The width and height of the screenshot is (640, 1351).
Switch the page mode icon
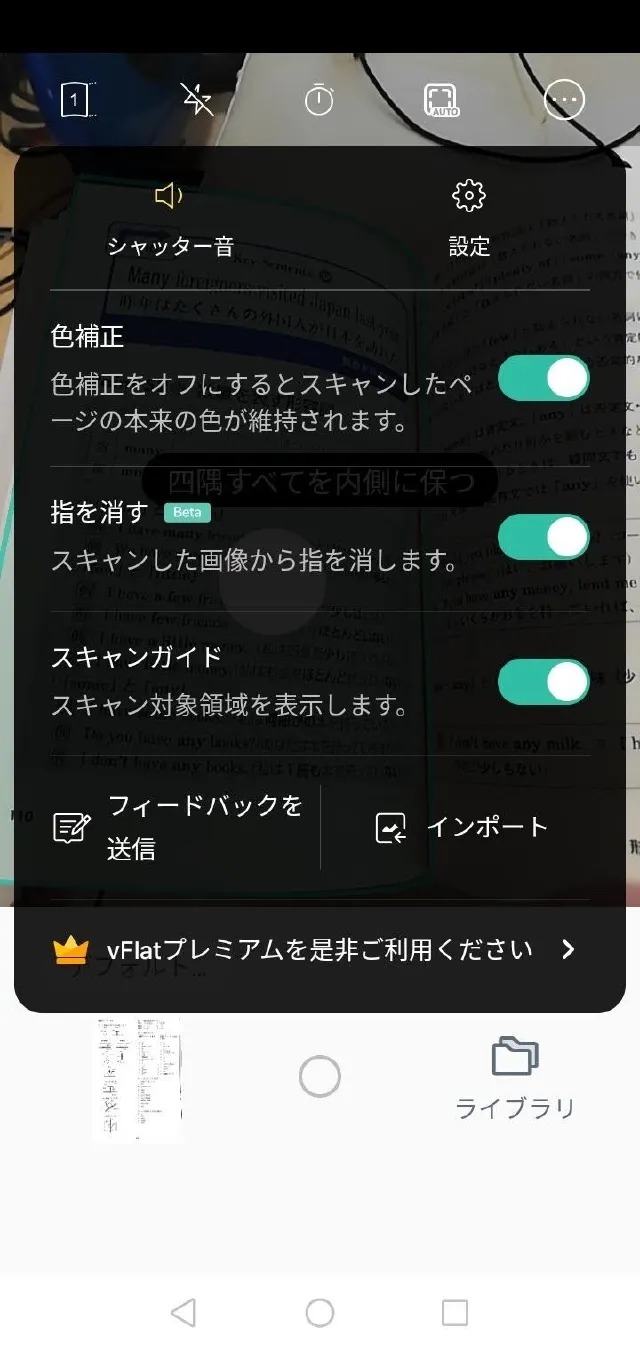coord(77,99)
